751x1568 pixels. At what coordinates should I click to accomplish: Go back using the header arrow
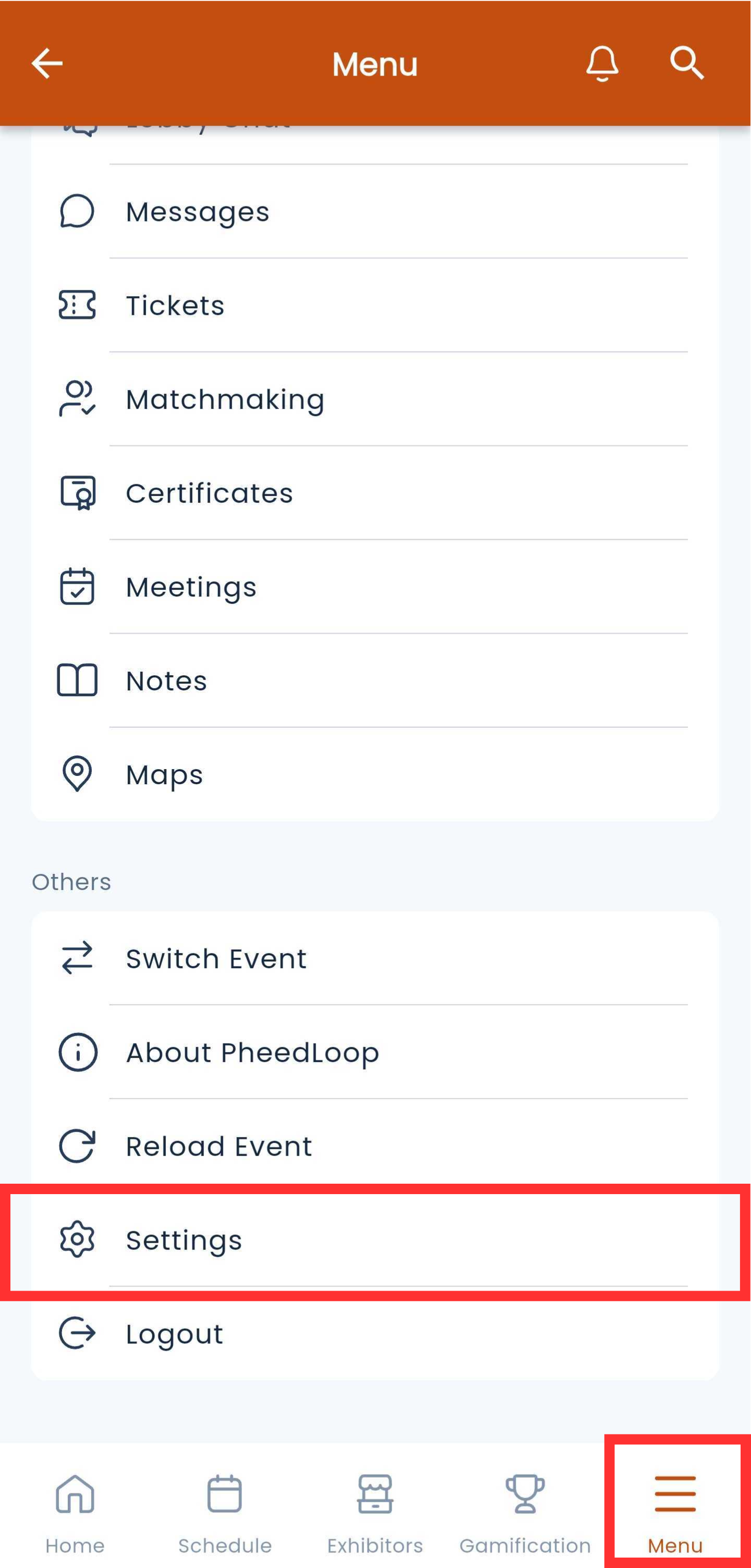pyautogui.click(x=47, y=63)
